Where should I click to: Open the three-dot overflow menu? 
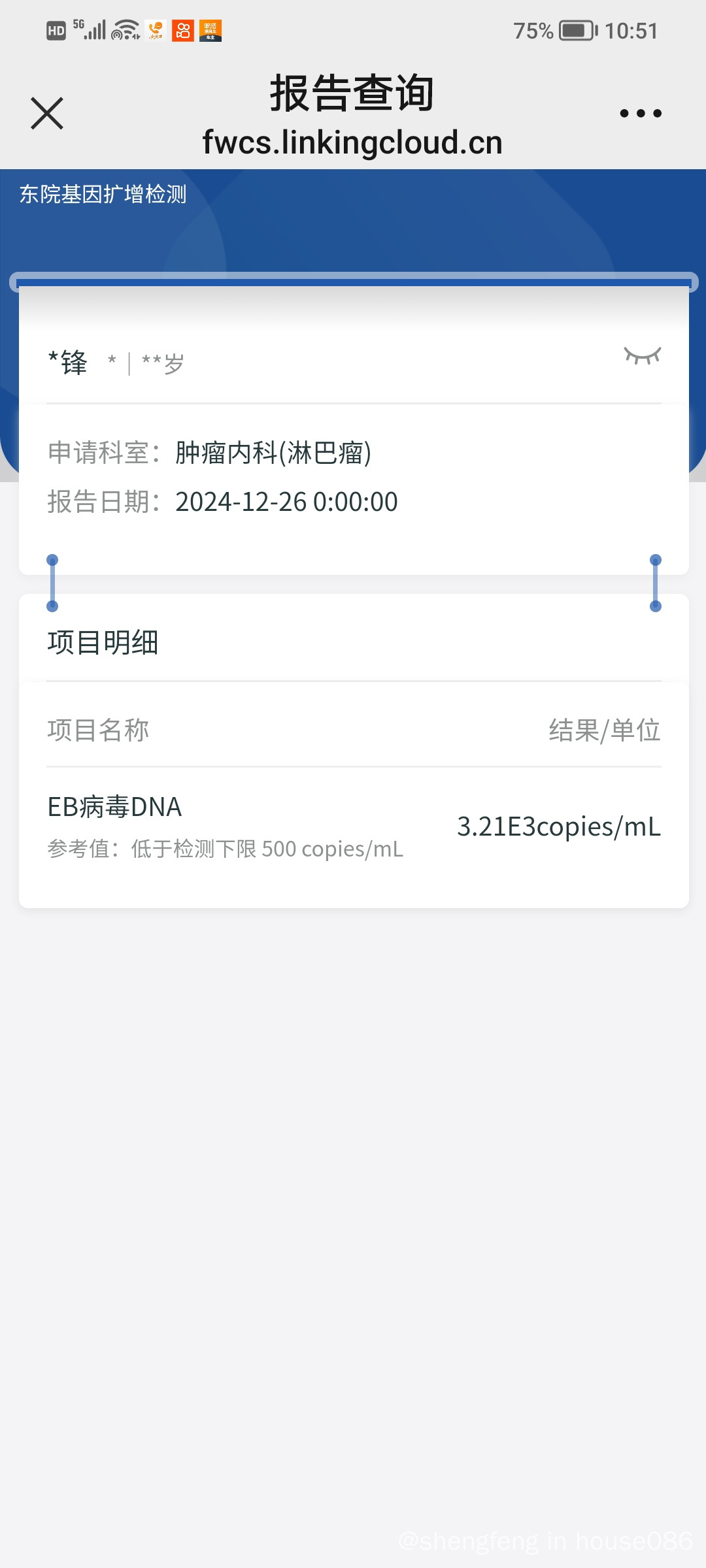[641, 114]
